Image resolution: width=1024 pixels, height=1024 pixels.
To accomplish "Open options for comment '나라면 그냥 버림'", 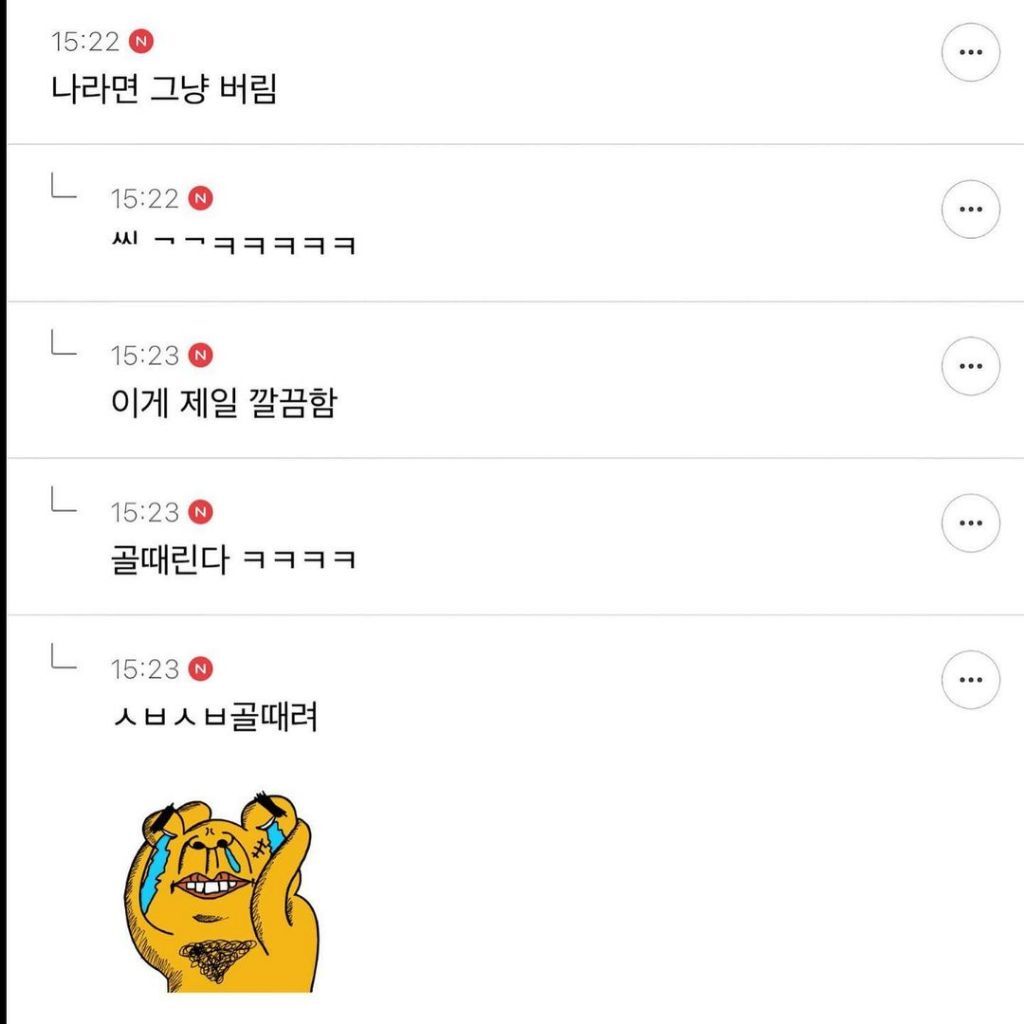I will tap(971, 52).
